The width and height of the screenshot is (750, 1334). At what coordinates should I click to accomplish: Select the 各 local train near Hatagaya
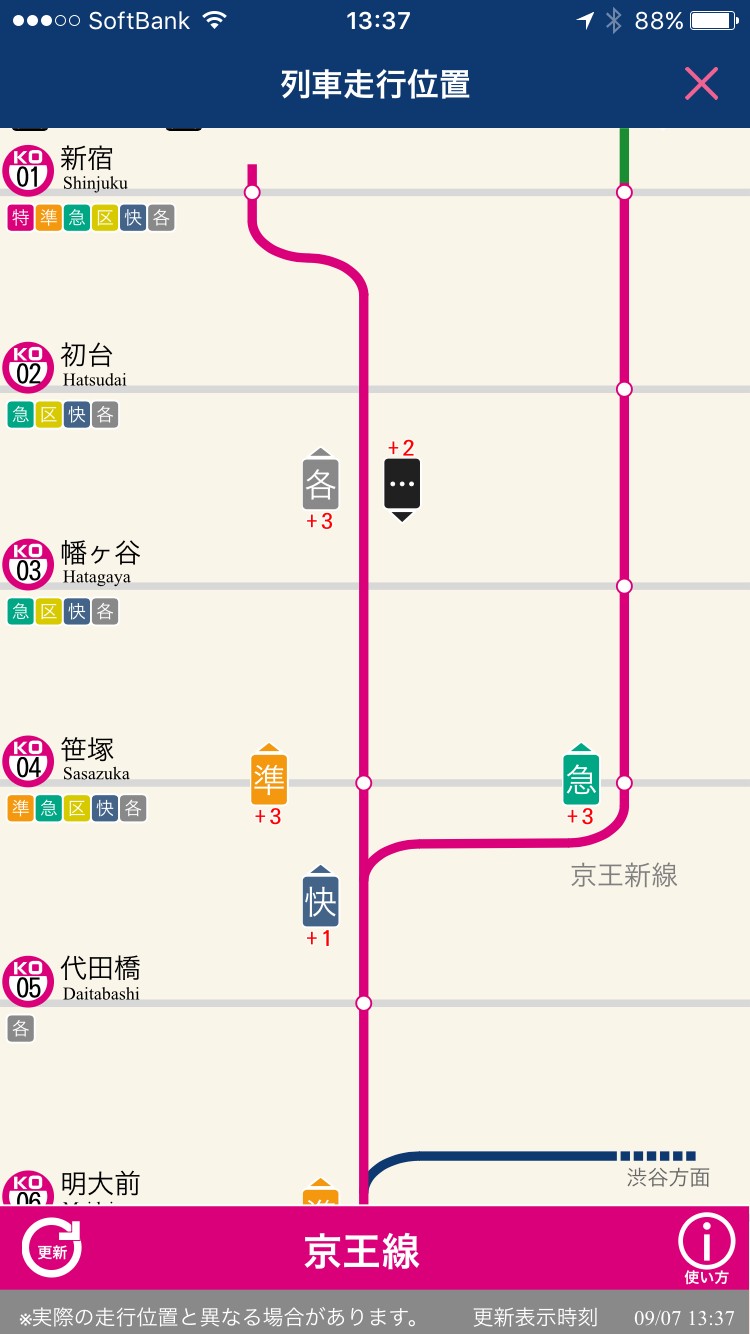[x=320, y=485]
